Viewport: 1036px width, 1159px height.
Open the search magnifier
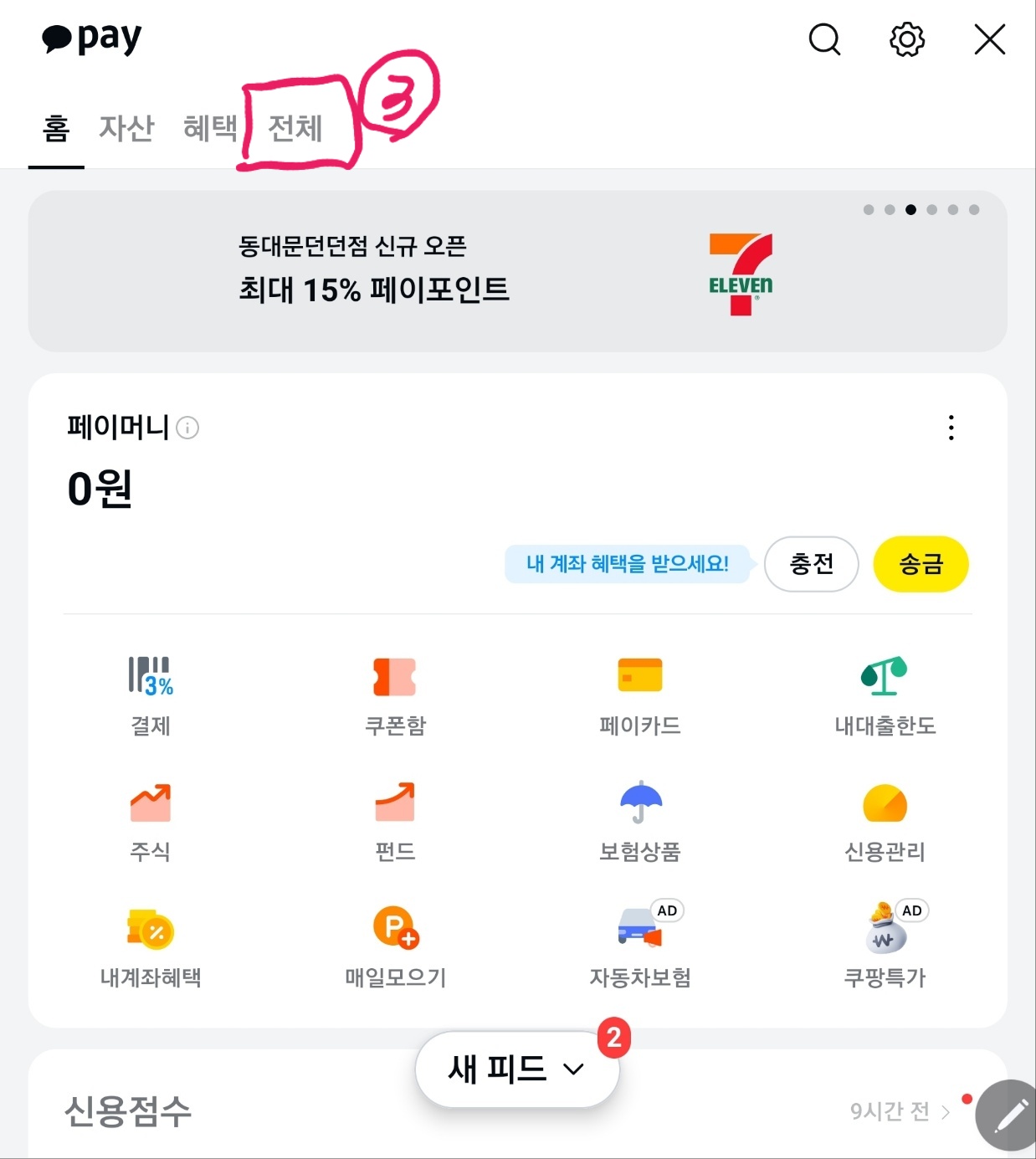click(x=824, y=38)
